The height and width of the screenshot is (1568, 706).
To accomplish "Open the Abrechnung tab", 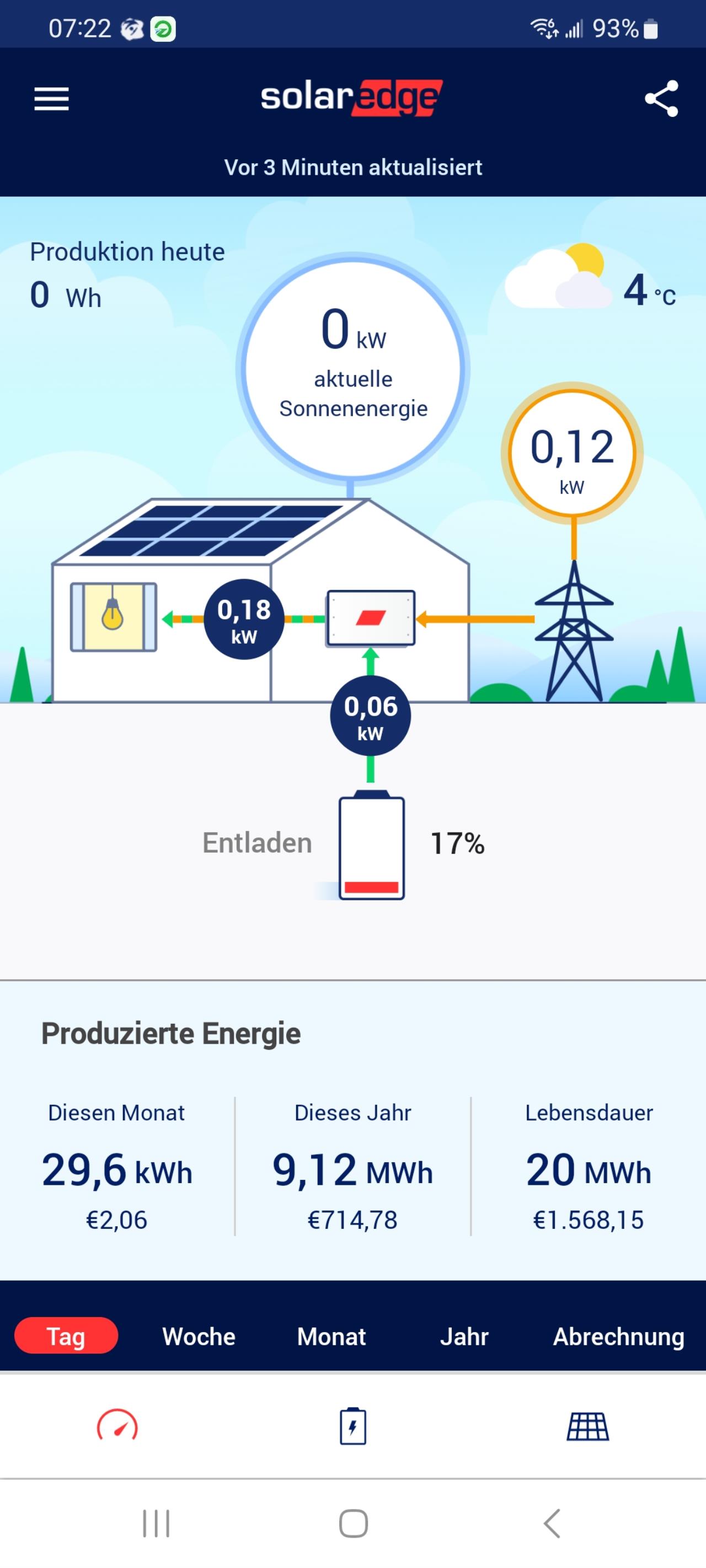I will click(618, 1336).
